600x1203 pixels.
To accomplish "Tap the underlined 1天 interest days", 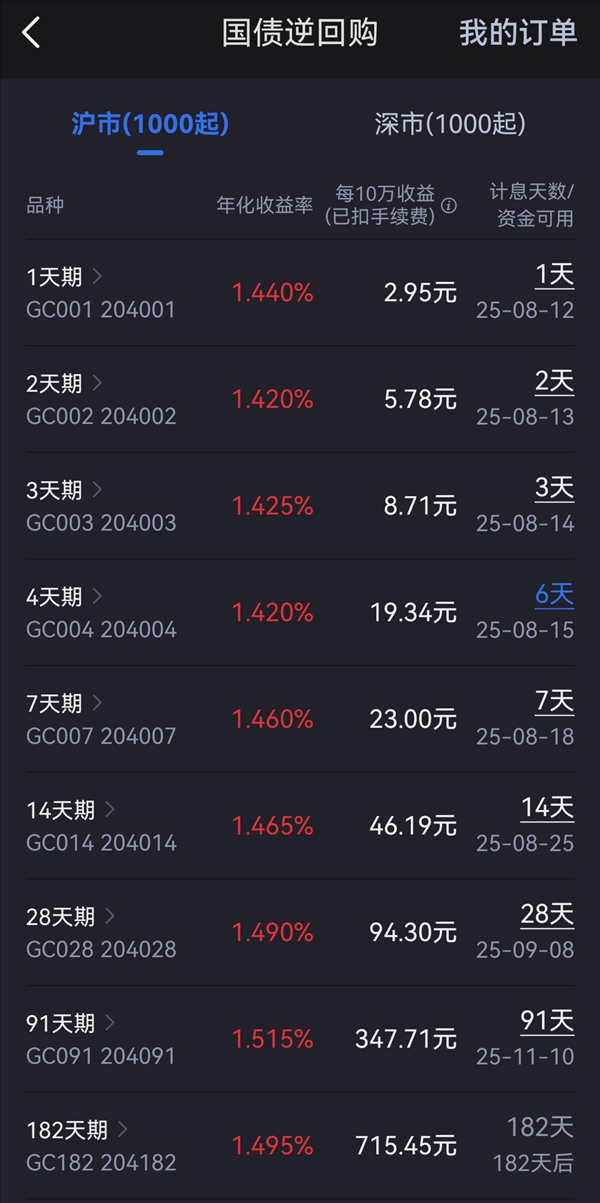I will [554, 275].
